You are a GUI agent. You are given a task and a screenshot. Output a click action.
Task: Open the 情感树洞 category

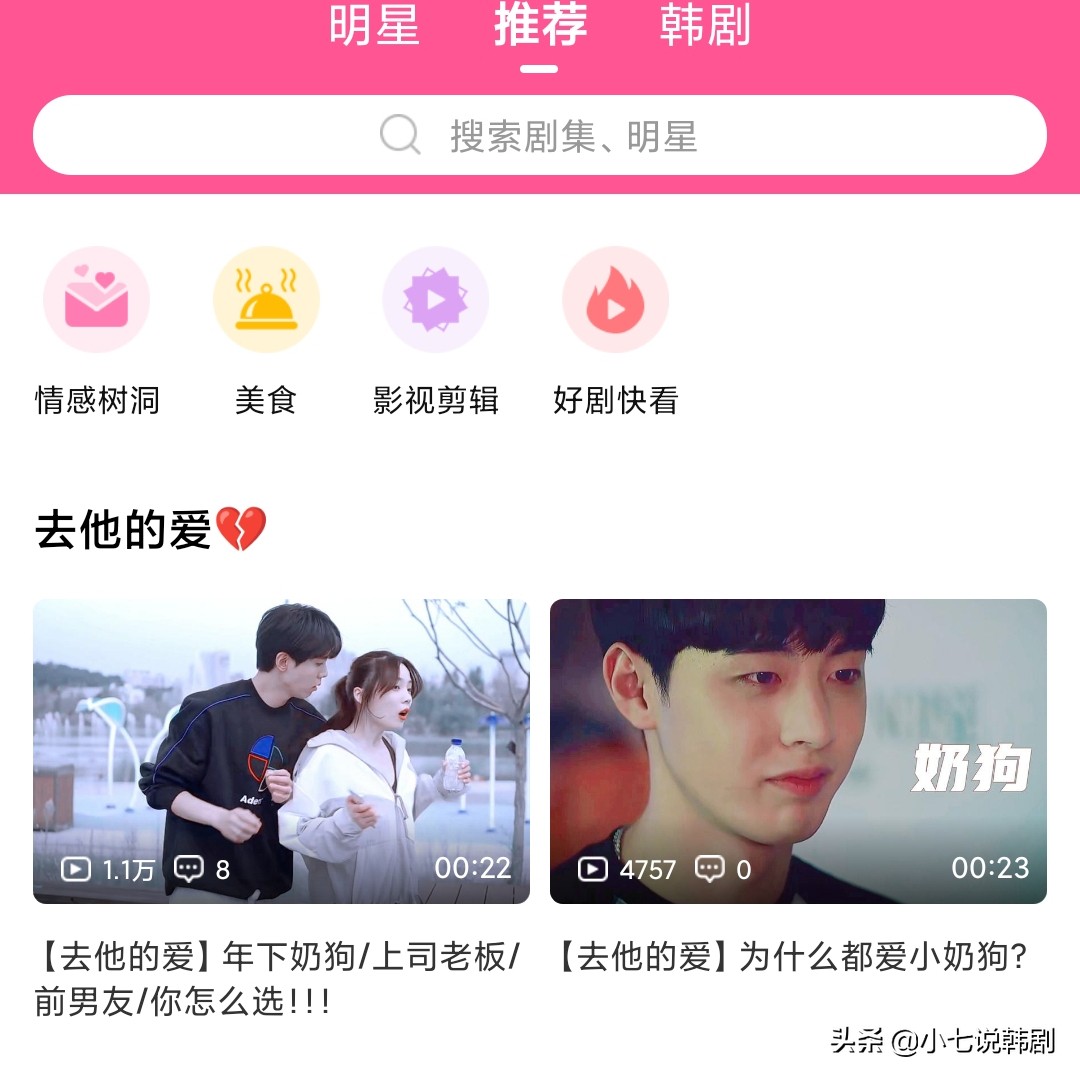pyautogui.click(x=96, y=300)
